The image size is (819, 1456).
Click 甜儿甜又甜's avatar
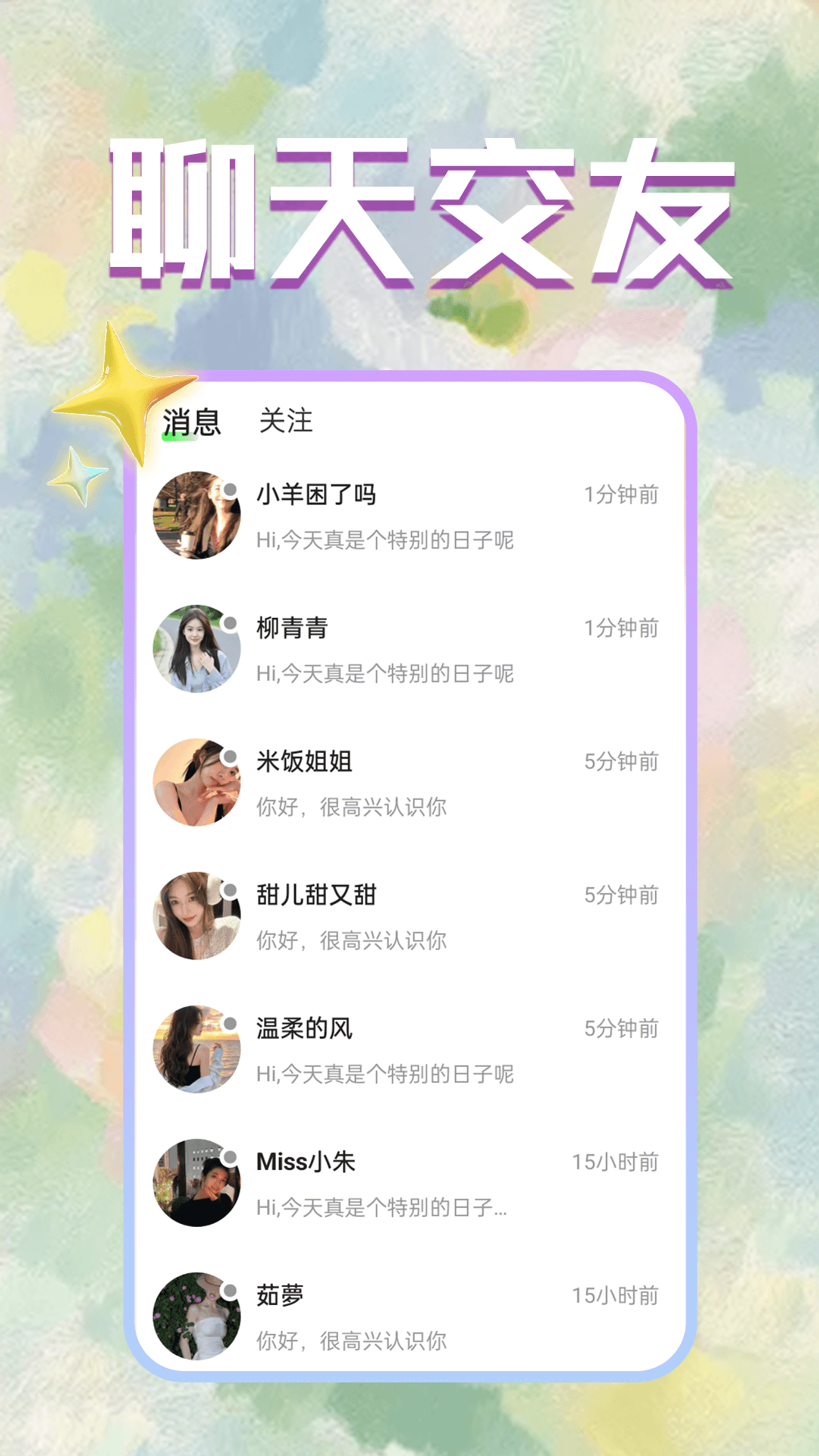click(x=197, y=914)
